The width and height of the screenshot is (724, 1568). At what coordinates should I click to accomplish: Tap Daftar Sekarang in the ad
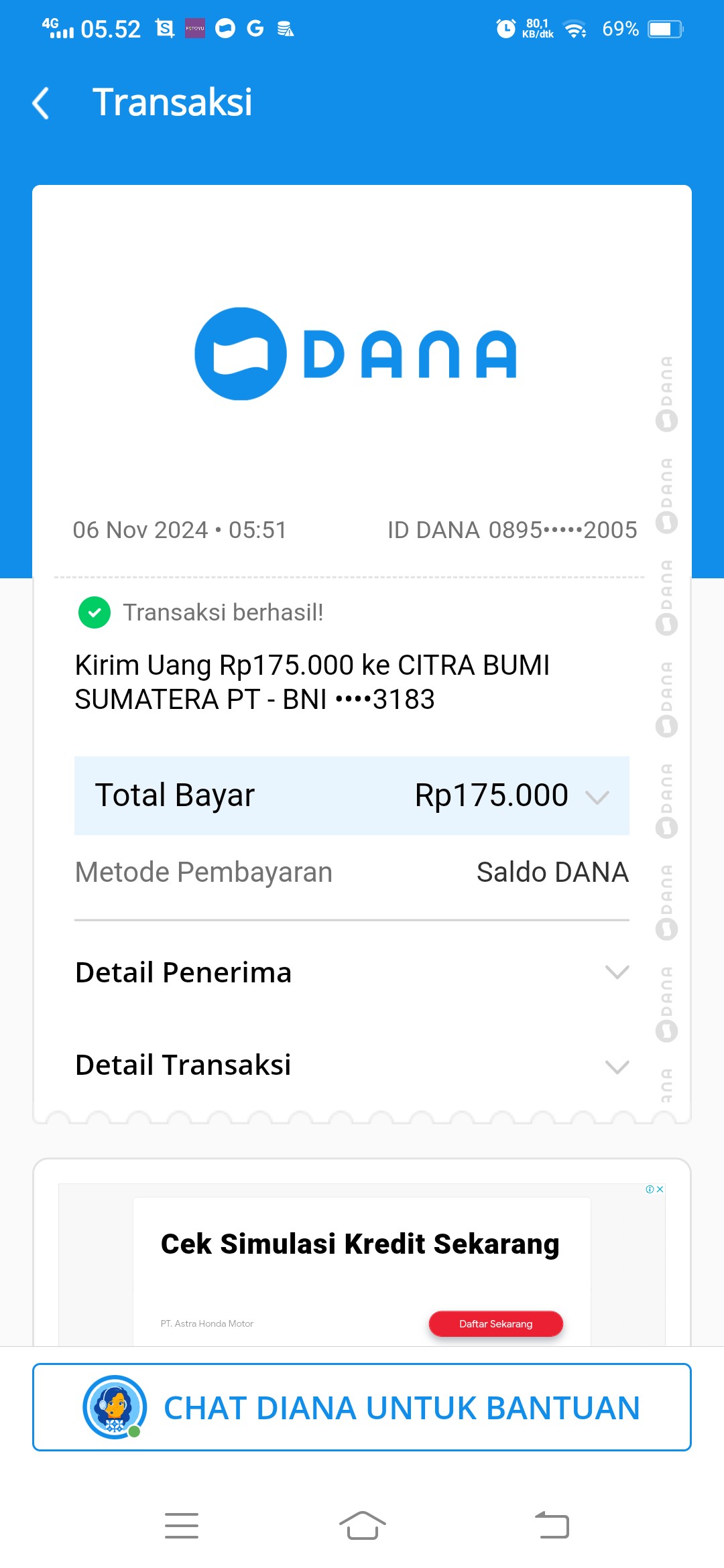(495, 1323)
